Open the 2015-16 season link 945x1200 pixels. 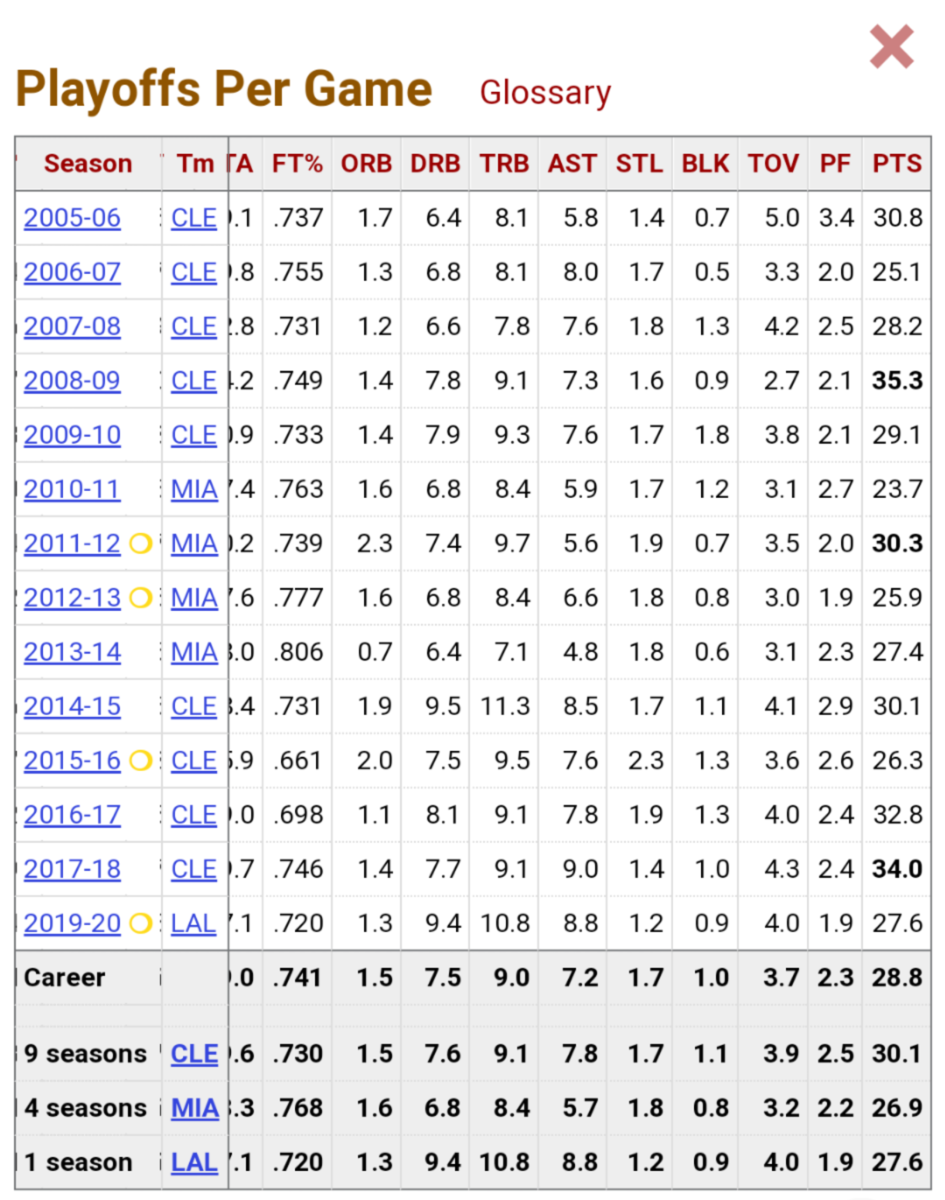click(72, 761)
